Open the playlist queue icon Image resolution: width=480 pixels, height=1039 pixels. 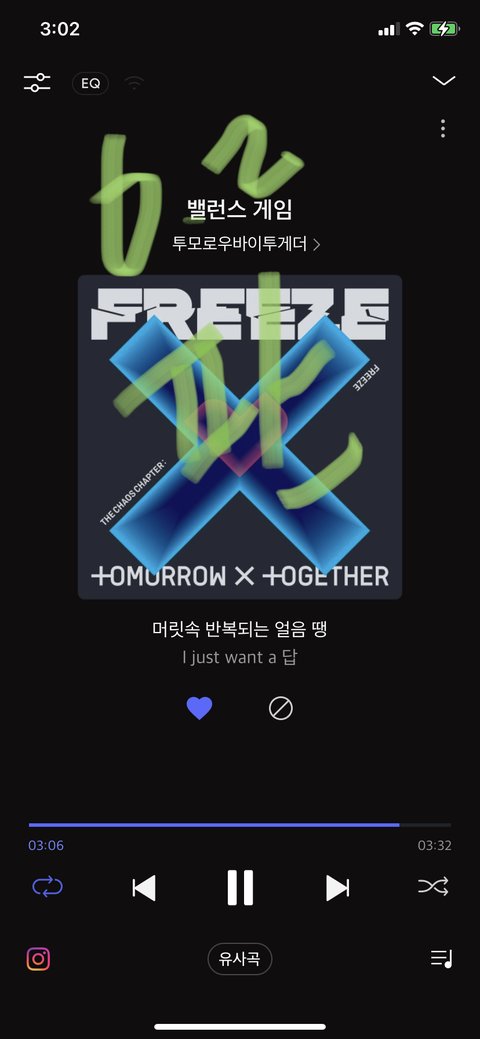point(442,958)
